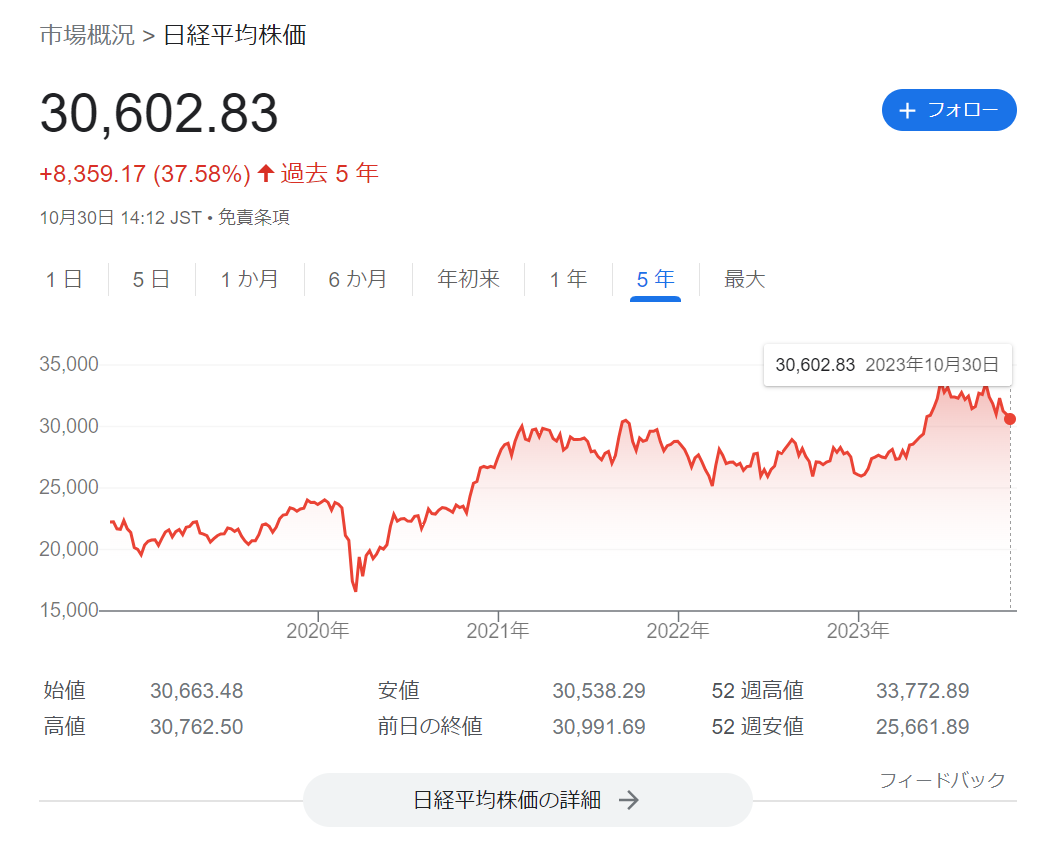This screenshot has width=1047, height=846.
Task: Select the 1か月 range tab
Action: click(250, 280)
